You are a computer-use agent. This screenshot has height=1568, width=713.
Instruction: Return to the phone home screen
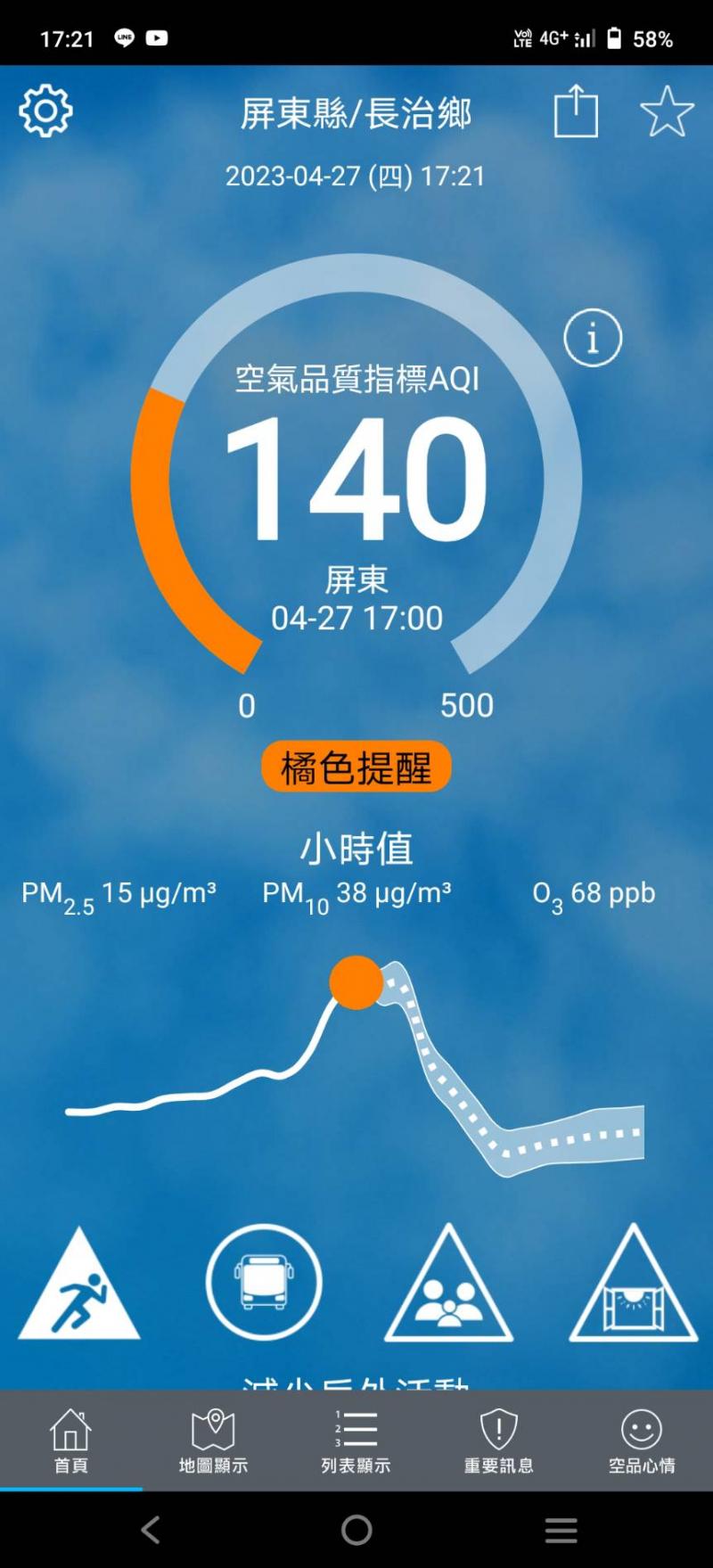pyautogui.click(x=356, y=1530)
